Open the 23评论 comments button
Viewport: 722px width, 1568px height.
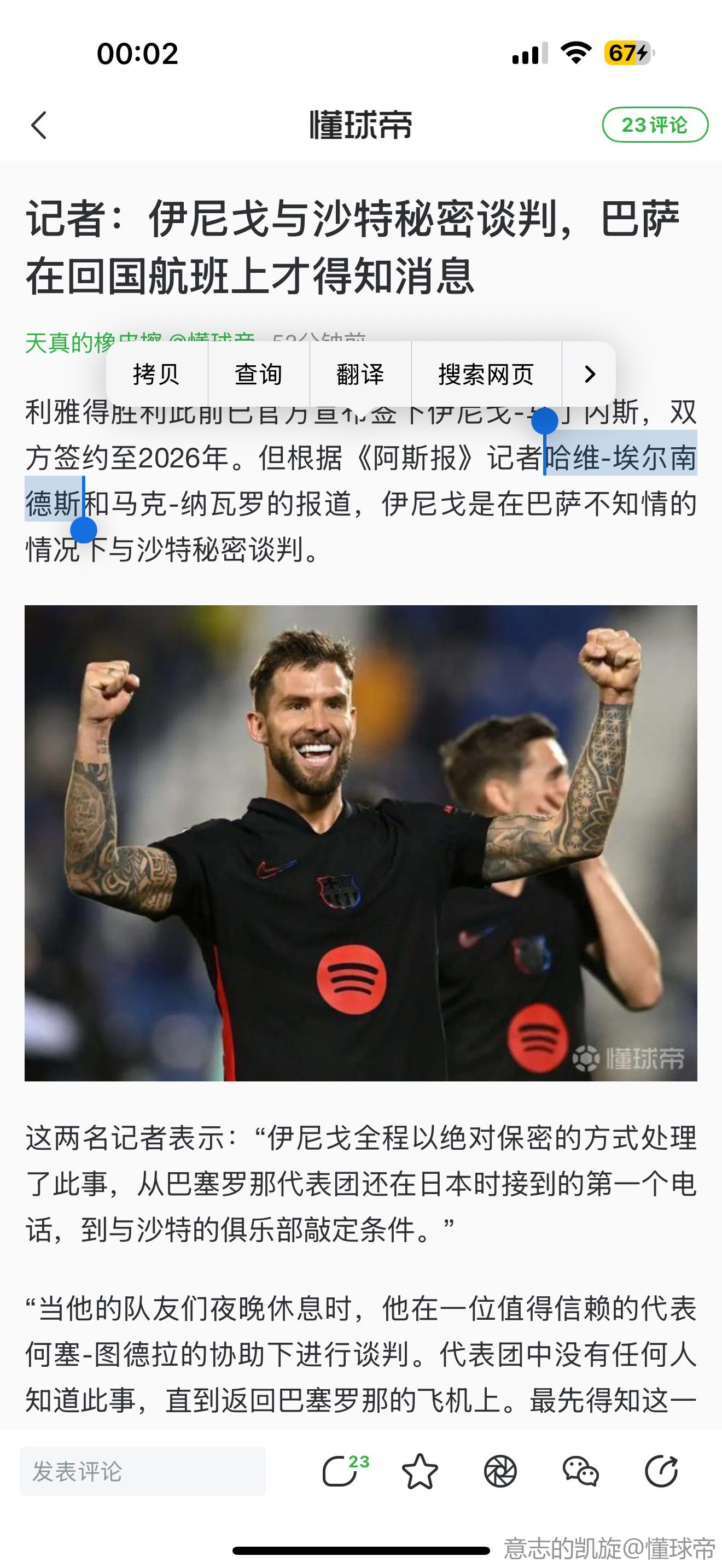(654, 125)
